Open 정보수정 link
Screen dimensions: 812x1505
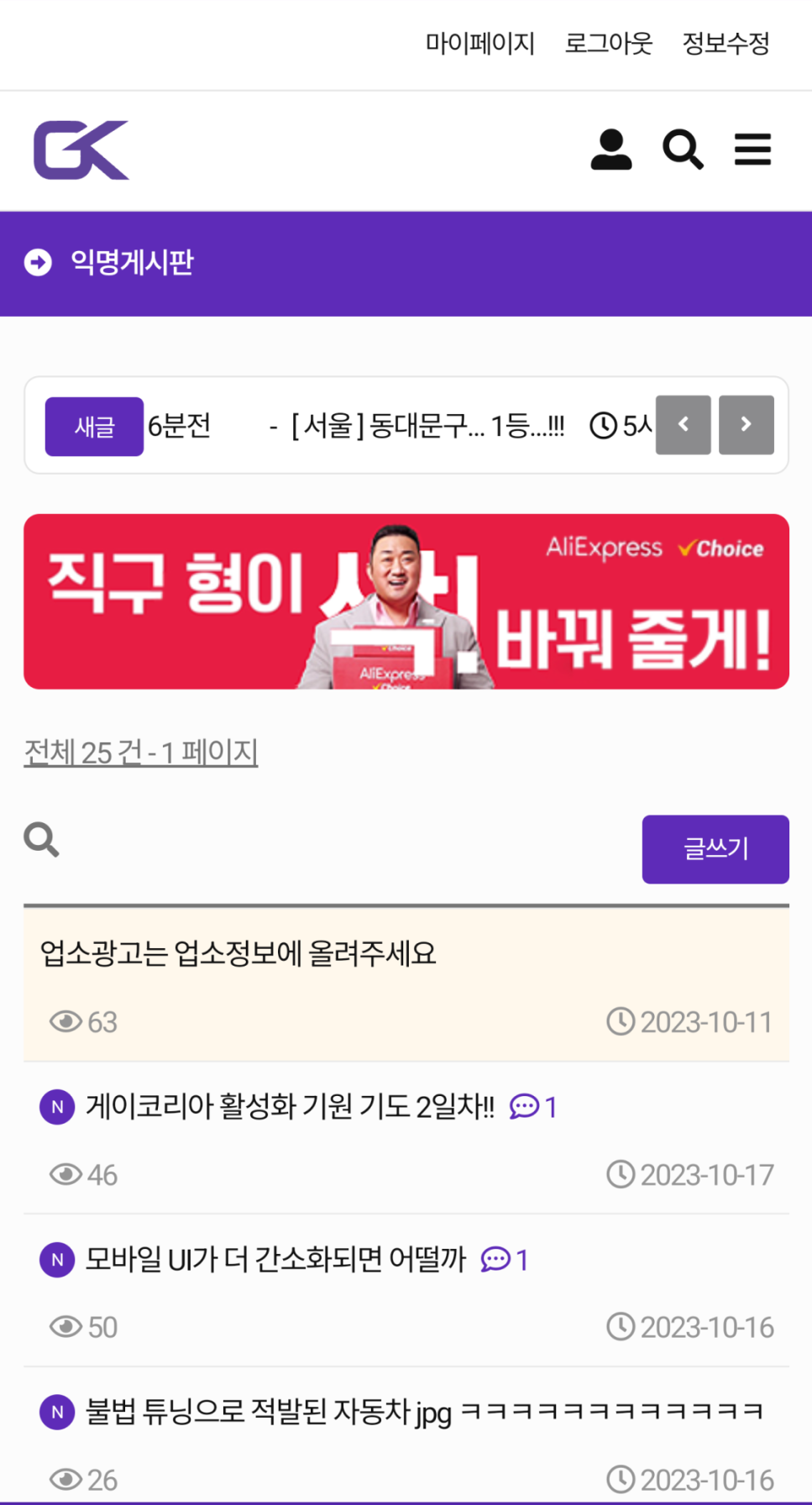726,43
